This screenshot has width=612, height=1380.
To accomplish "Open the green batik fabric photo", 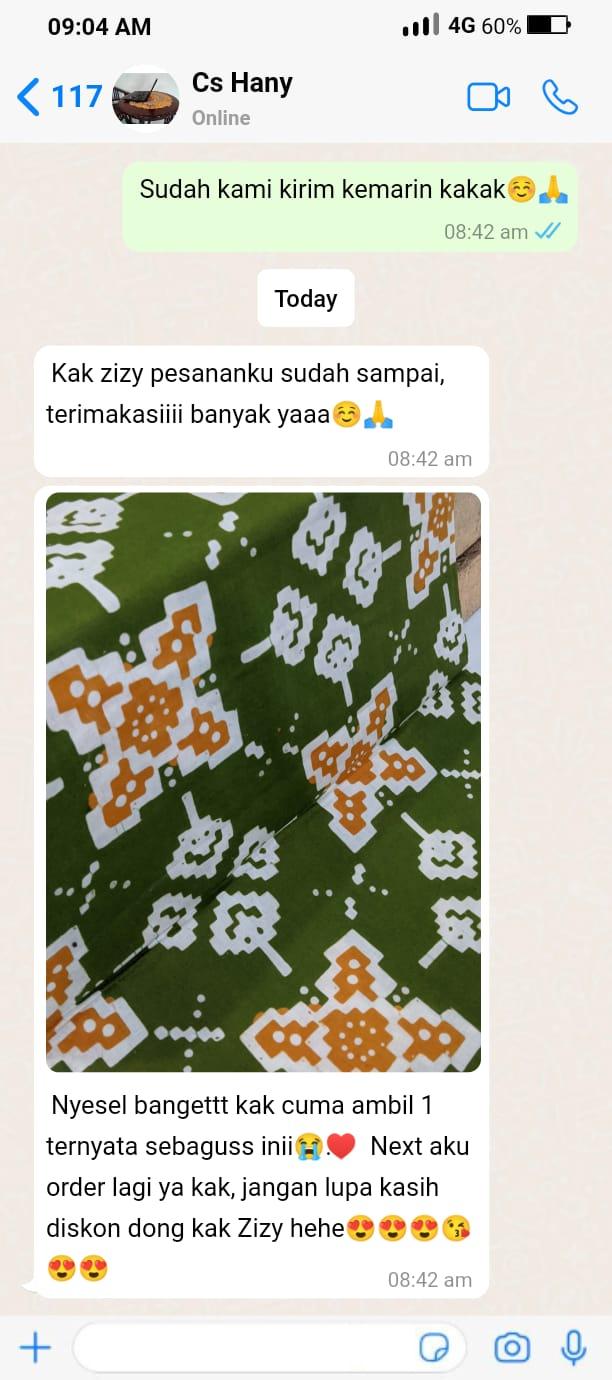I will point(263,781).
